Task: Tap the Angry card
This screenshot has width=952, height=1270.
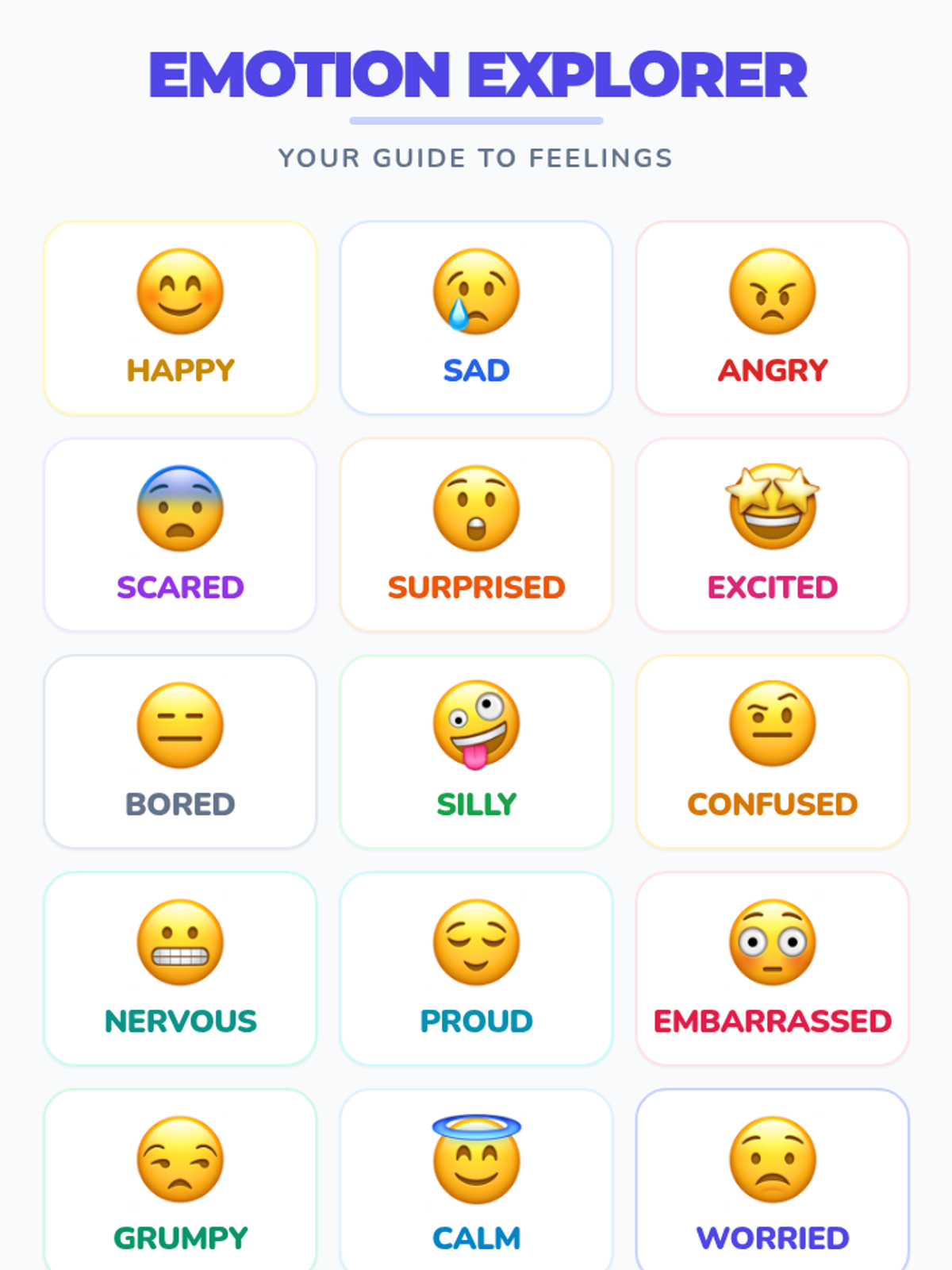Action: pyautogui.click(x=772, y=317)
